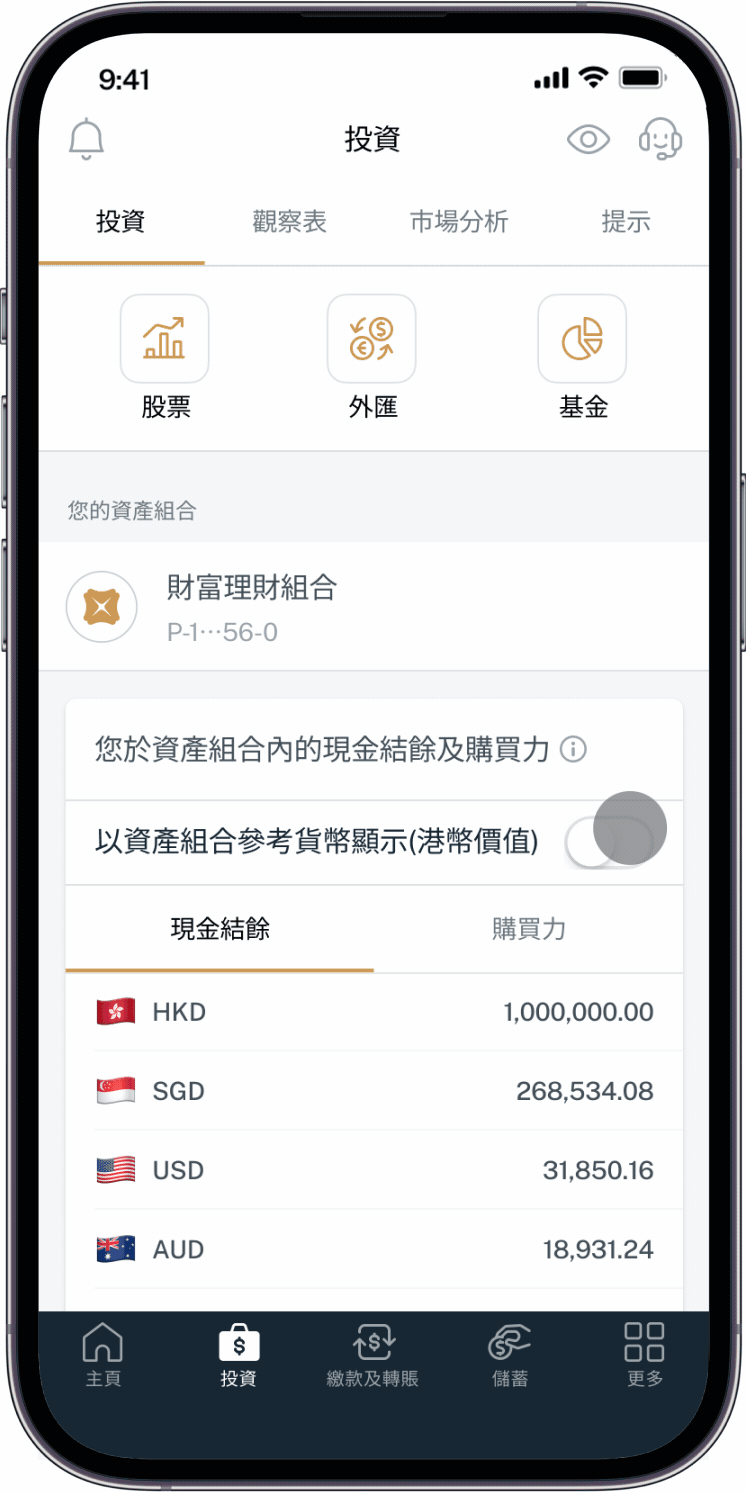Open 外匯 foreign exchange
The width and height of the screenshot is (746, 1492).
tap(372, 355)
